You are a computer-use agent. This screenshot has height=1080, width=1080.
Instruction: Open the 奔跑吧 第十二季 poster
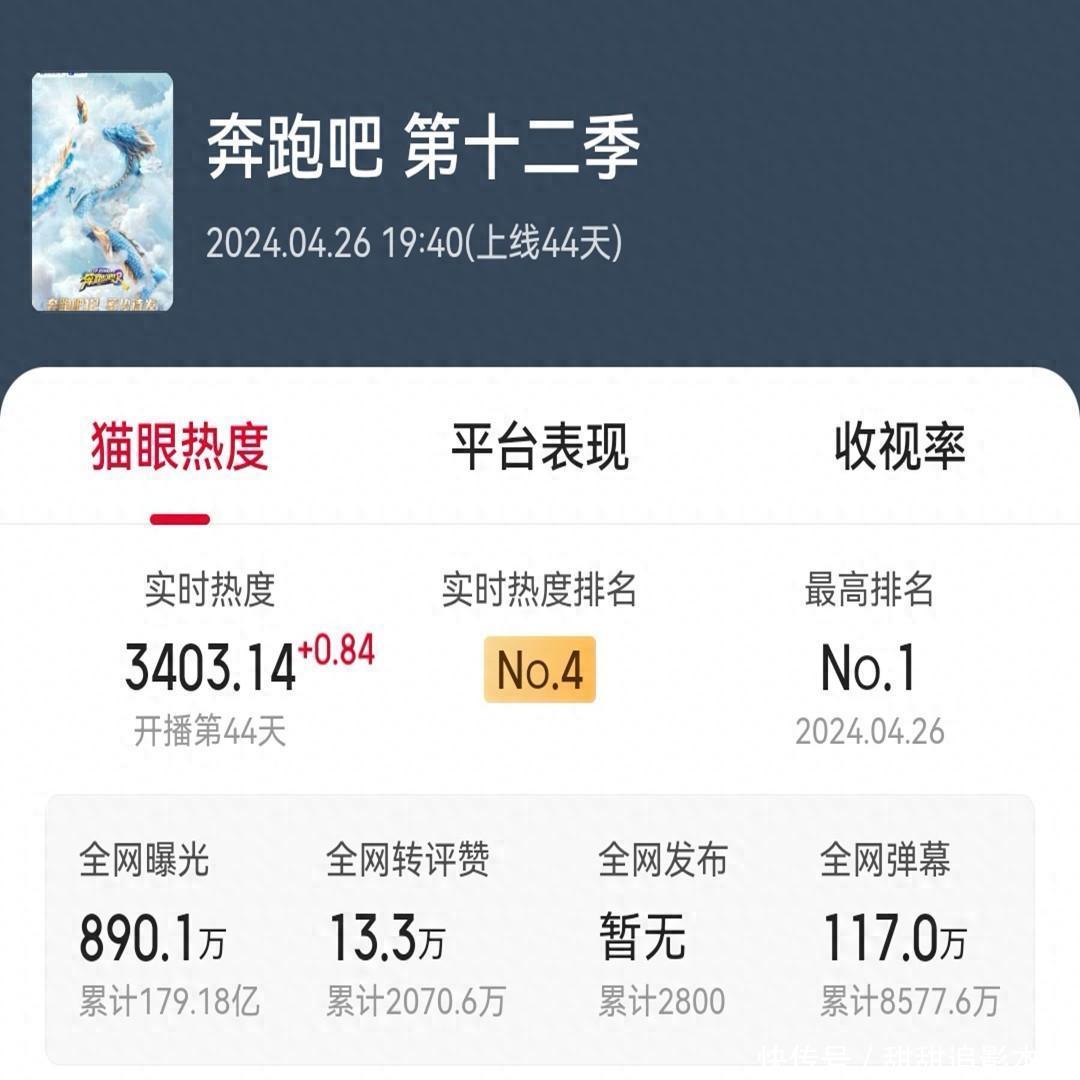tap(102, 191)
